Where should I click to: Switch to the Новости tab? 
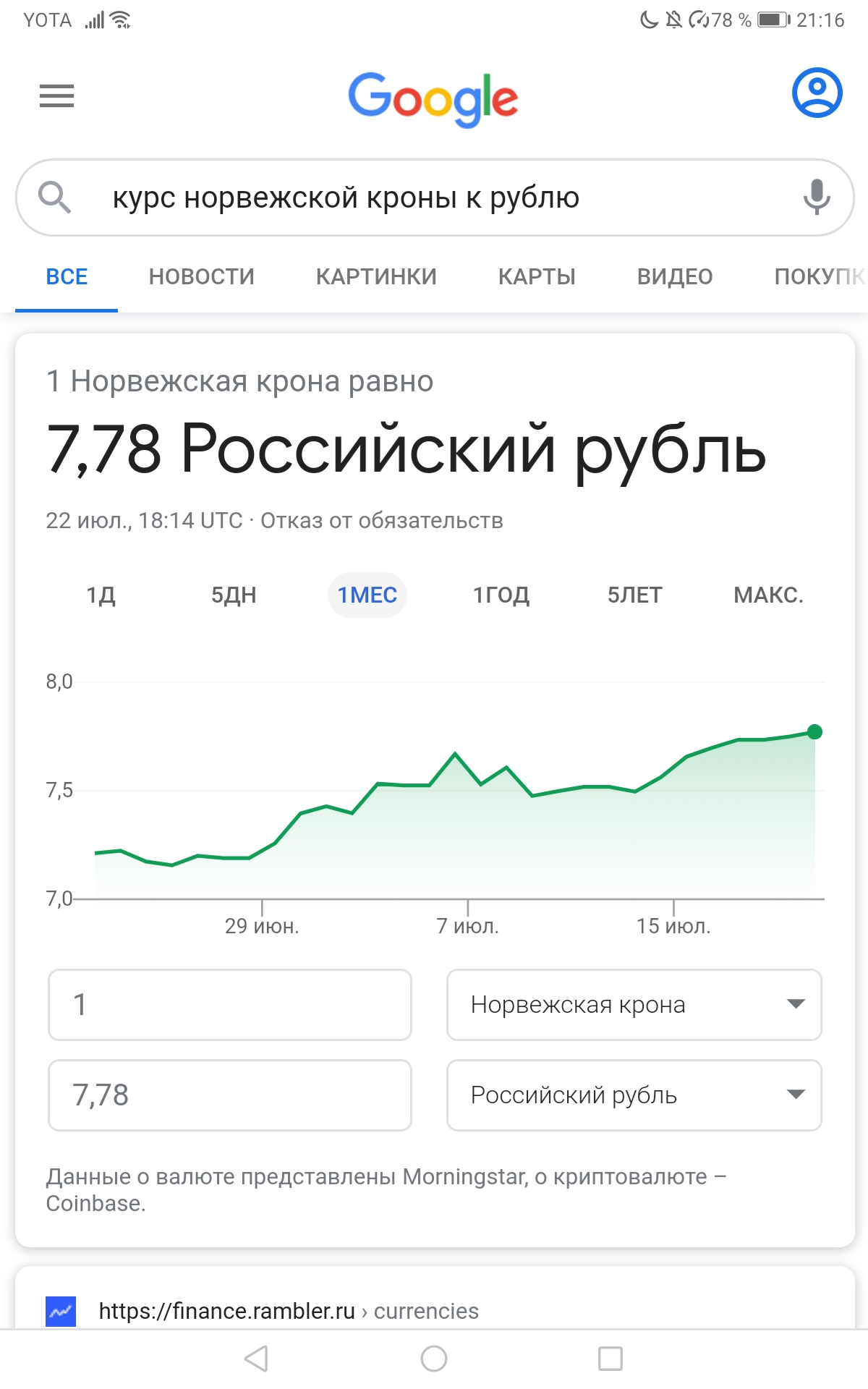coord(202,276)
